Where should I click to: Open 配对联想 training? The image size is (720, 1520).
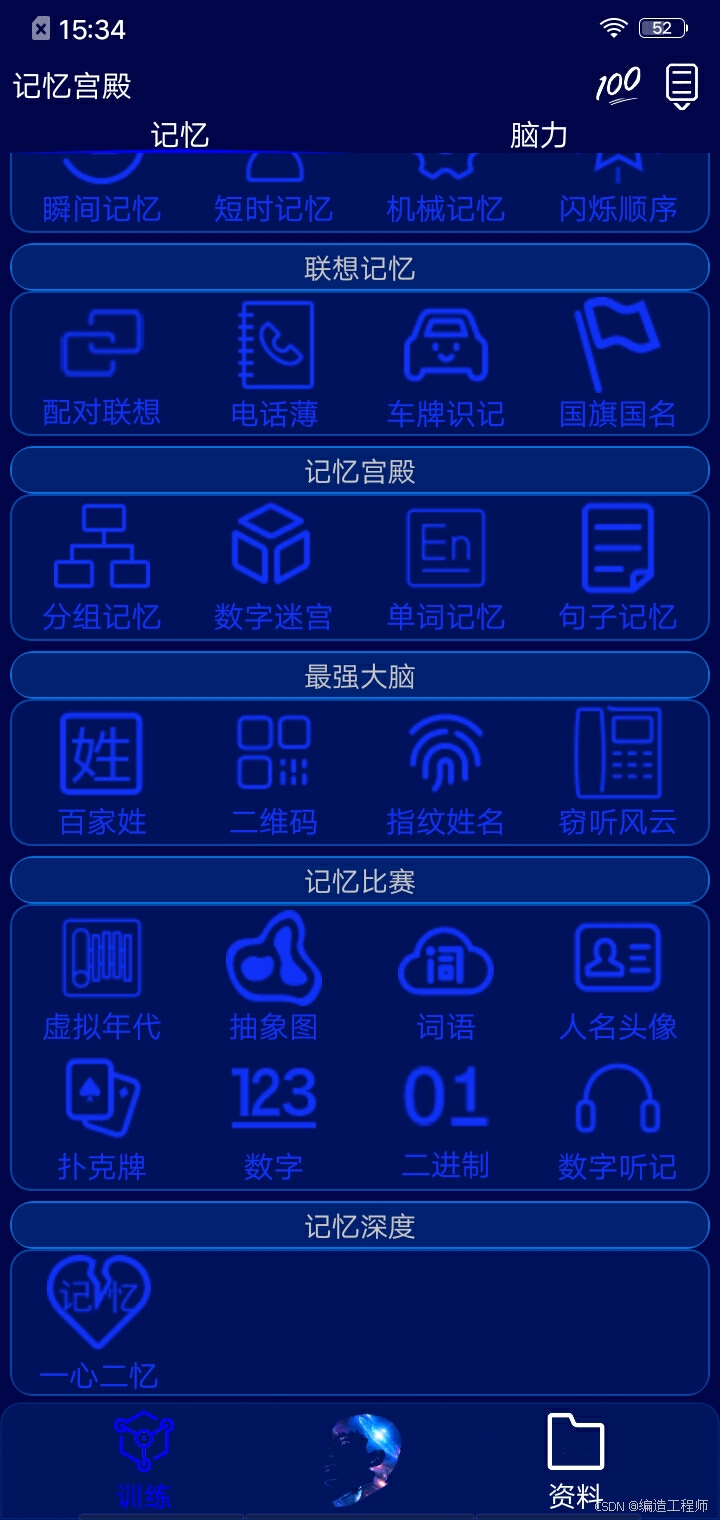(x=101, y=365)
